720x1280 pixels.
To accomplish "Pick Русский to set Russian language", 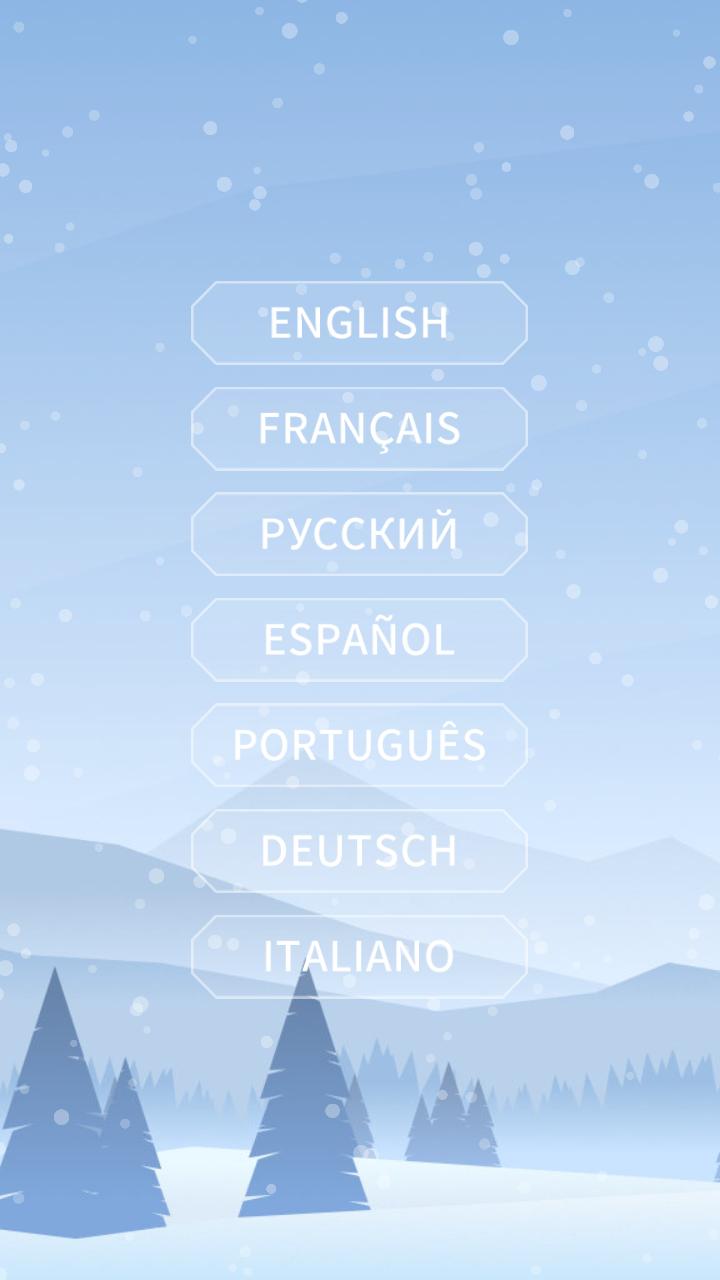I will [358, 533].
